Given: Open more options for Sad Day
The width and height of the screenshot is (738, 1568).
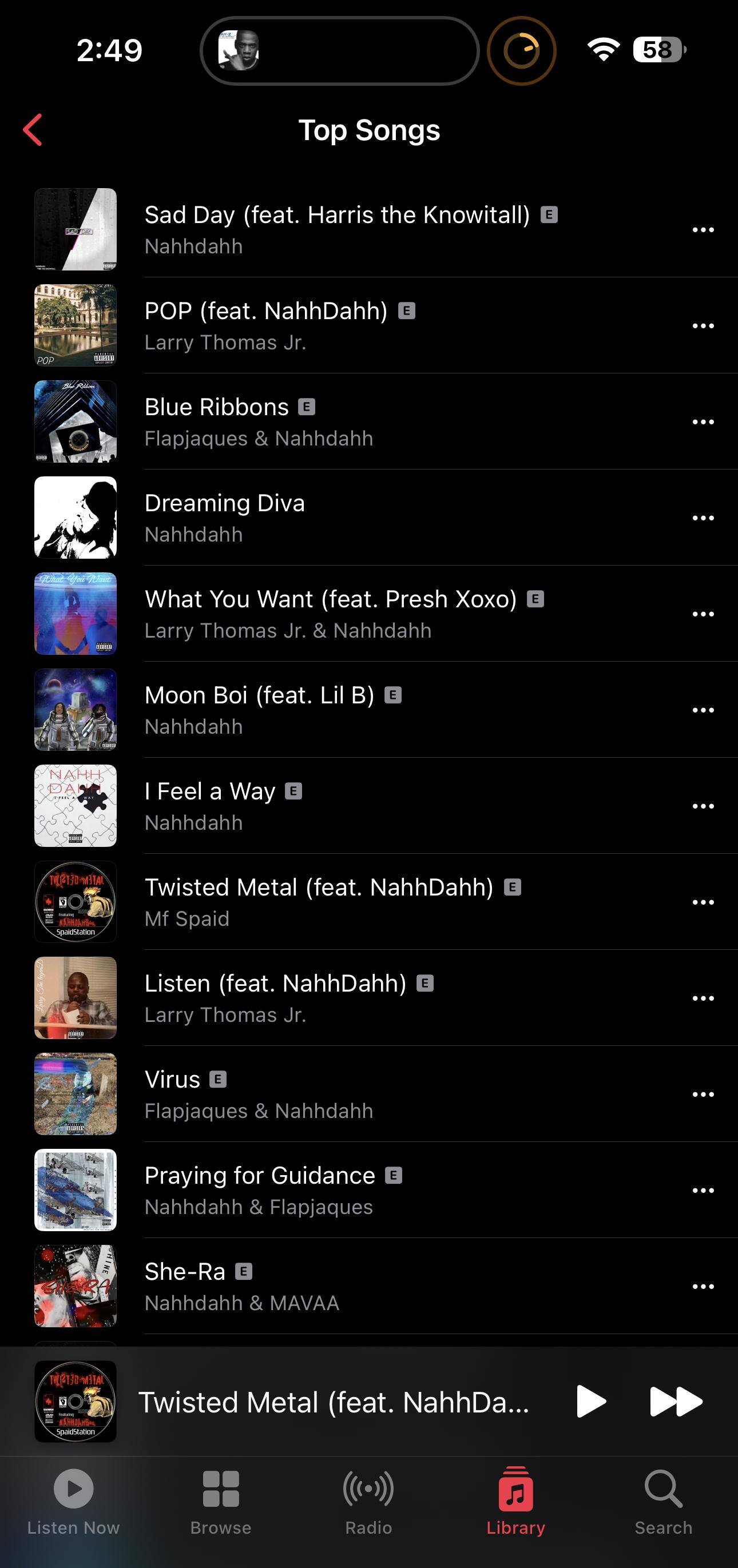Looking at the screenshot, I should click(703, 229).
